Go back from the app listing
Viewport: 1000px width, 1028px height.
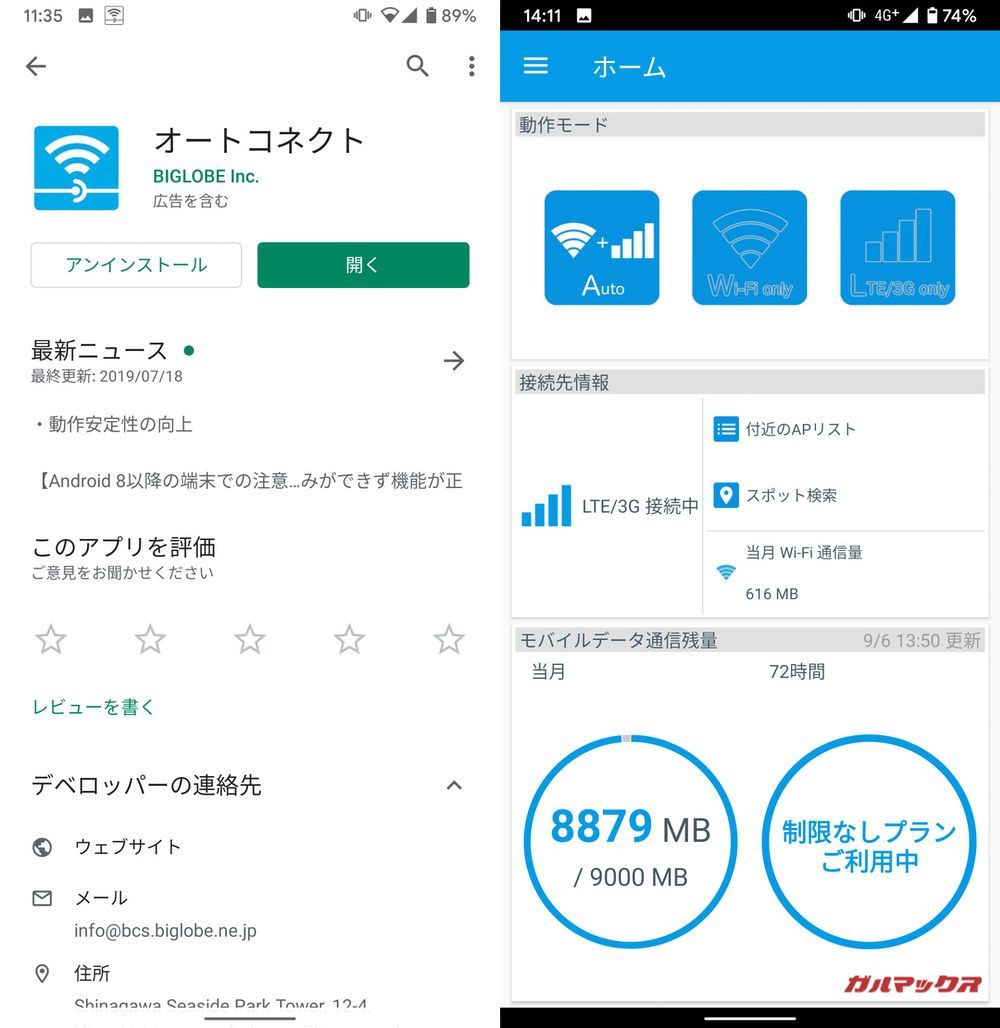[36, 66]
